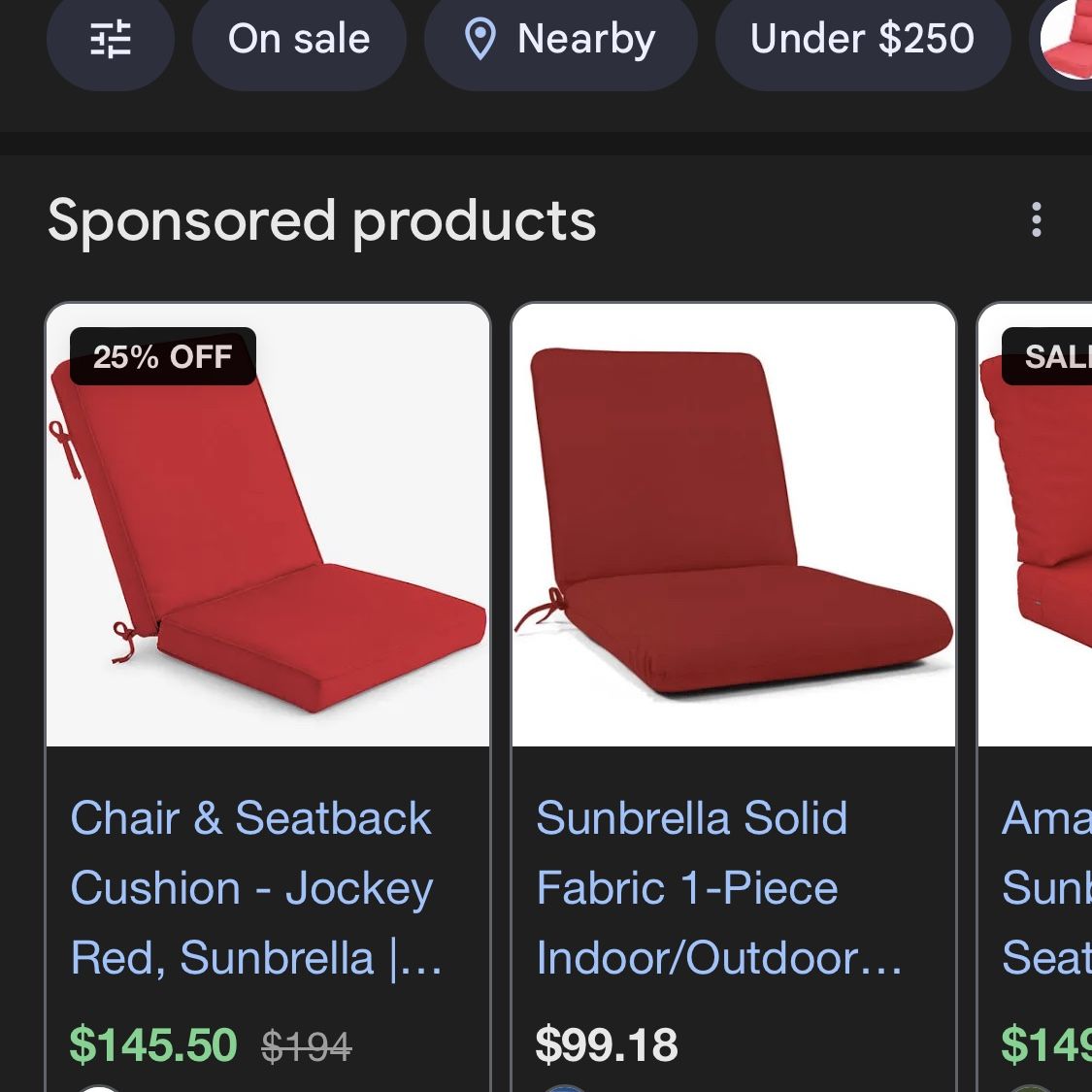Image resolution: width=1092 pixels, height=1092 pixels.
Task: Select the Under $250 price chip
Action: coord(862,40)
